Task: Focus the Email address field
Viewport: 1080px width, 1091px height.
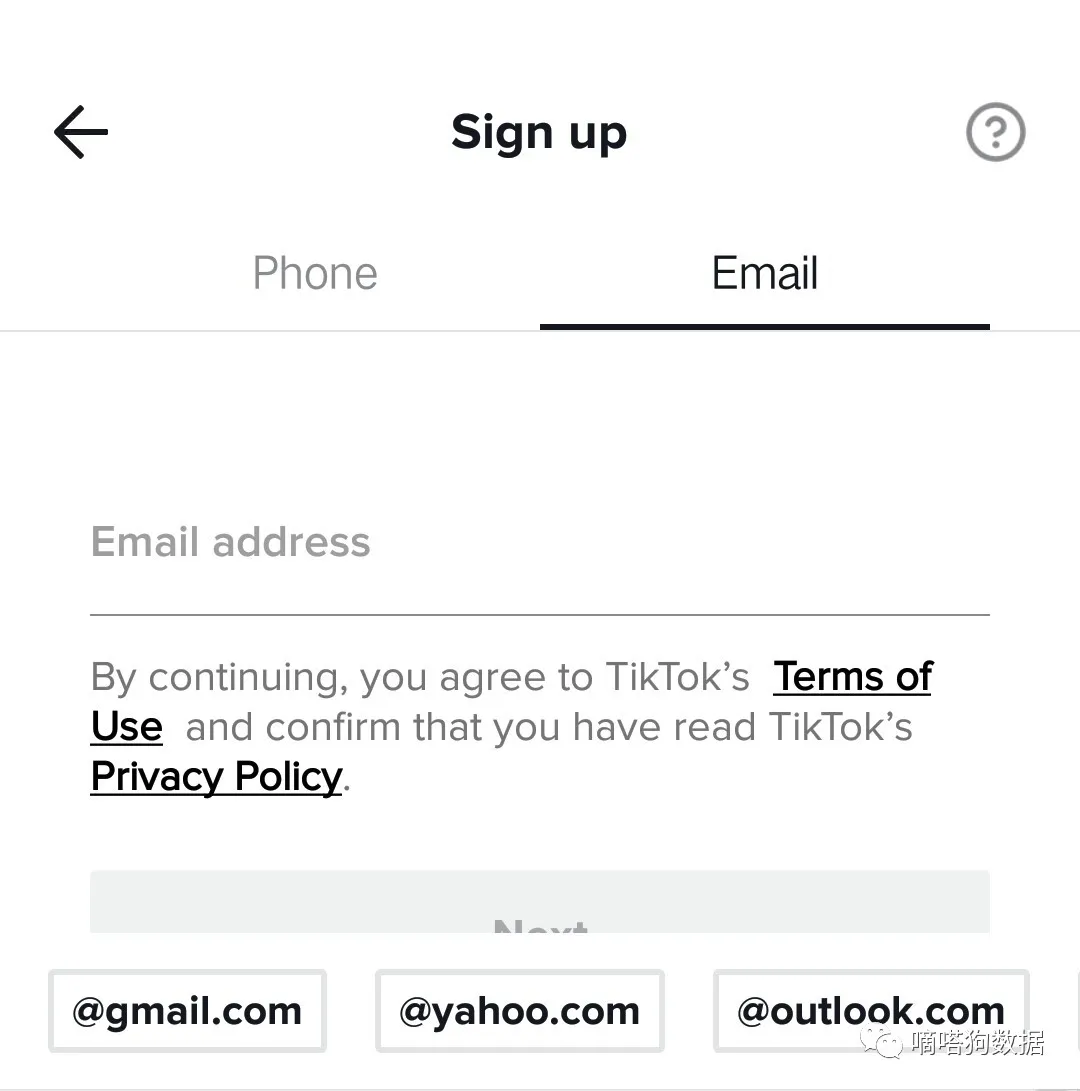Action: coord(538,543)
